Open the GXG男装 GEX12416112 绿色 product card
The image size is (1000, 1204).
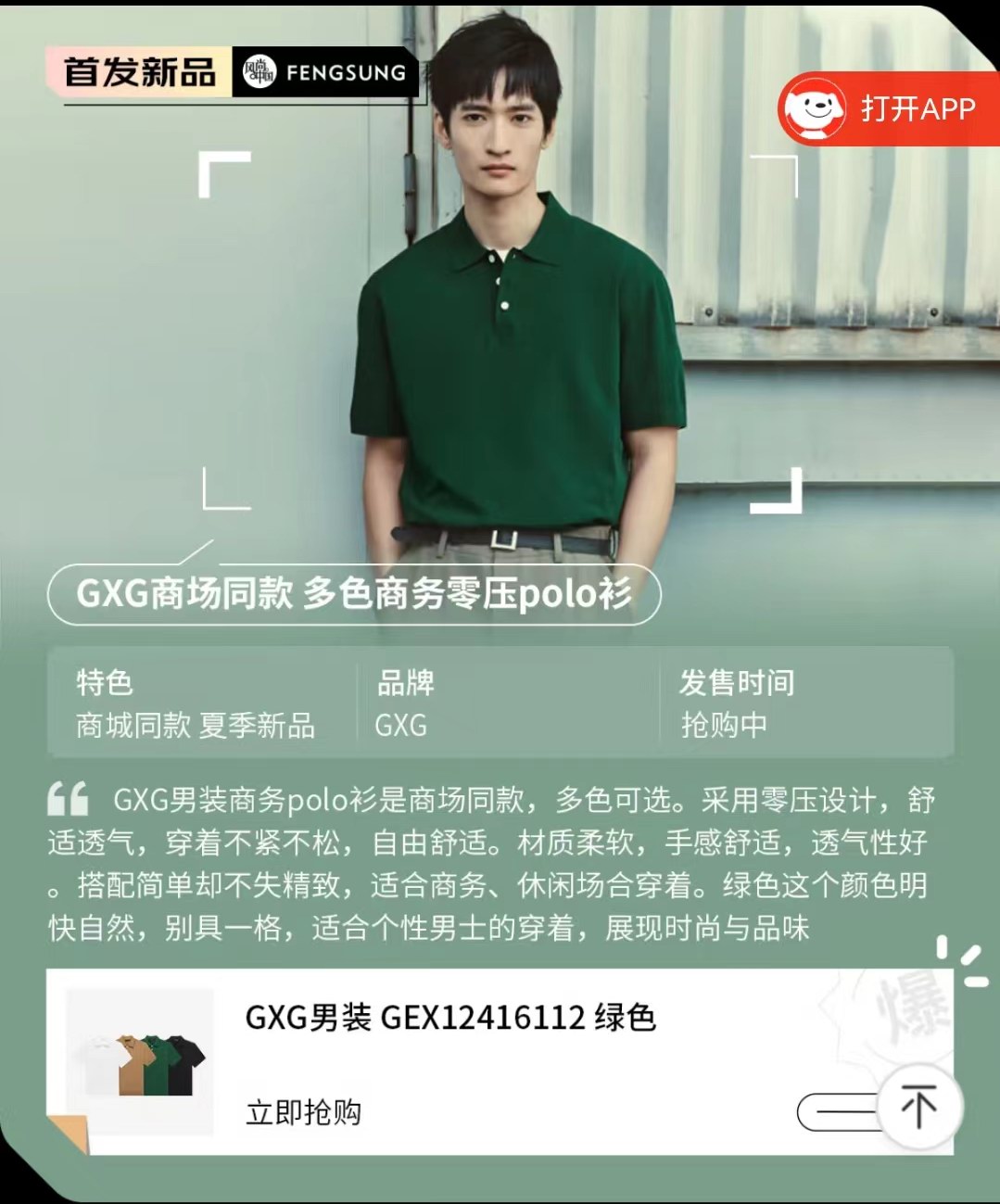(x=450, y=1018)
